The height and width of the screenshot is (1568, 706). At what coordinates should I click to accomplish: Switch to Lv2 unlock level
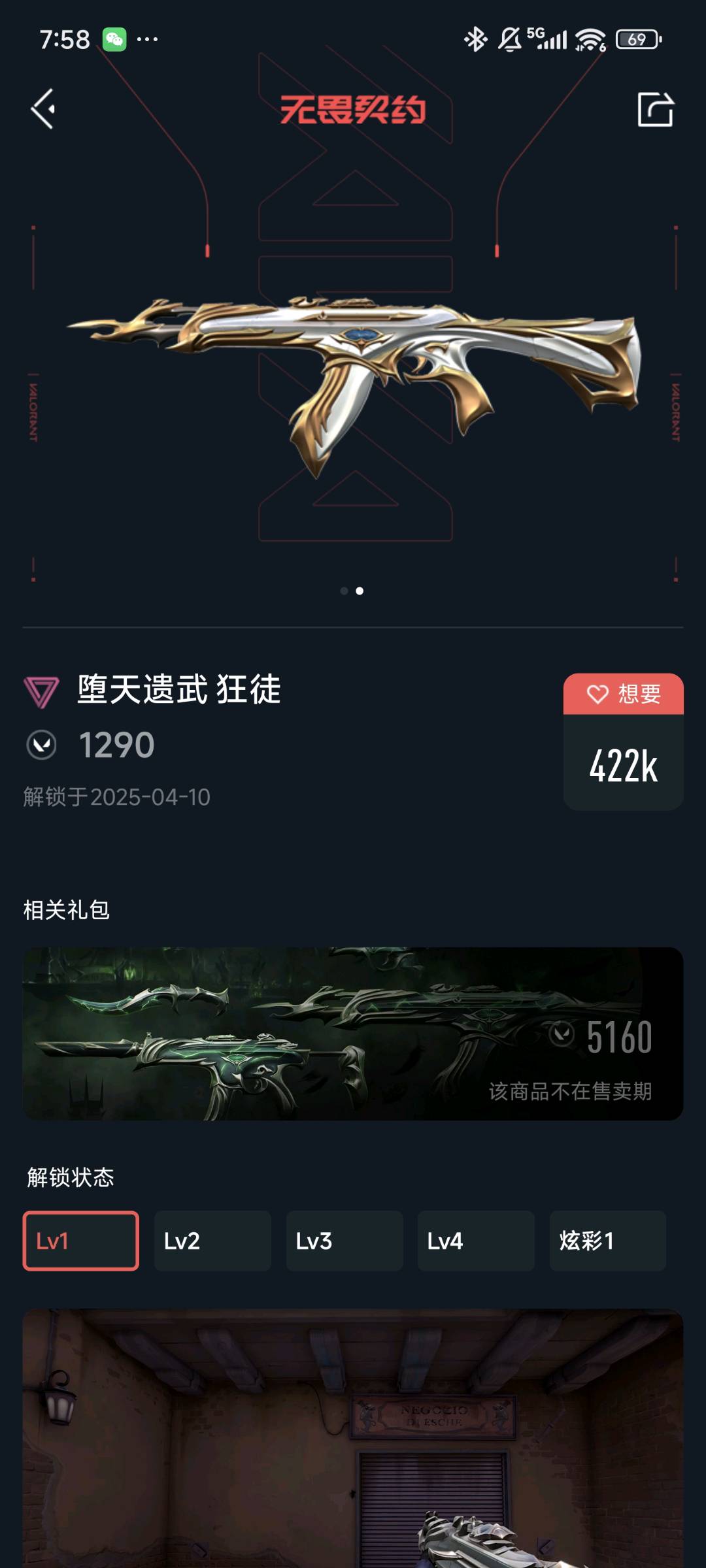pyautogui.click(x=212, y=1241)
